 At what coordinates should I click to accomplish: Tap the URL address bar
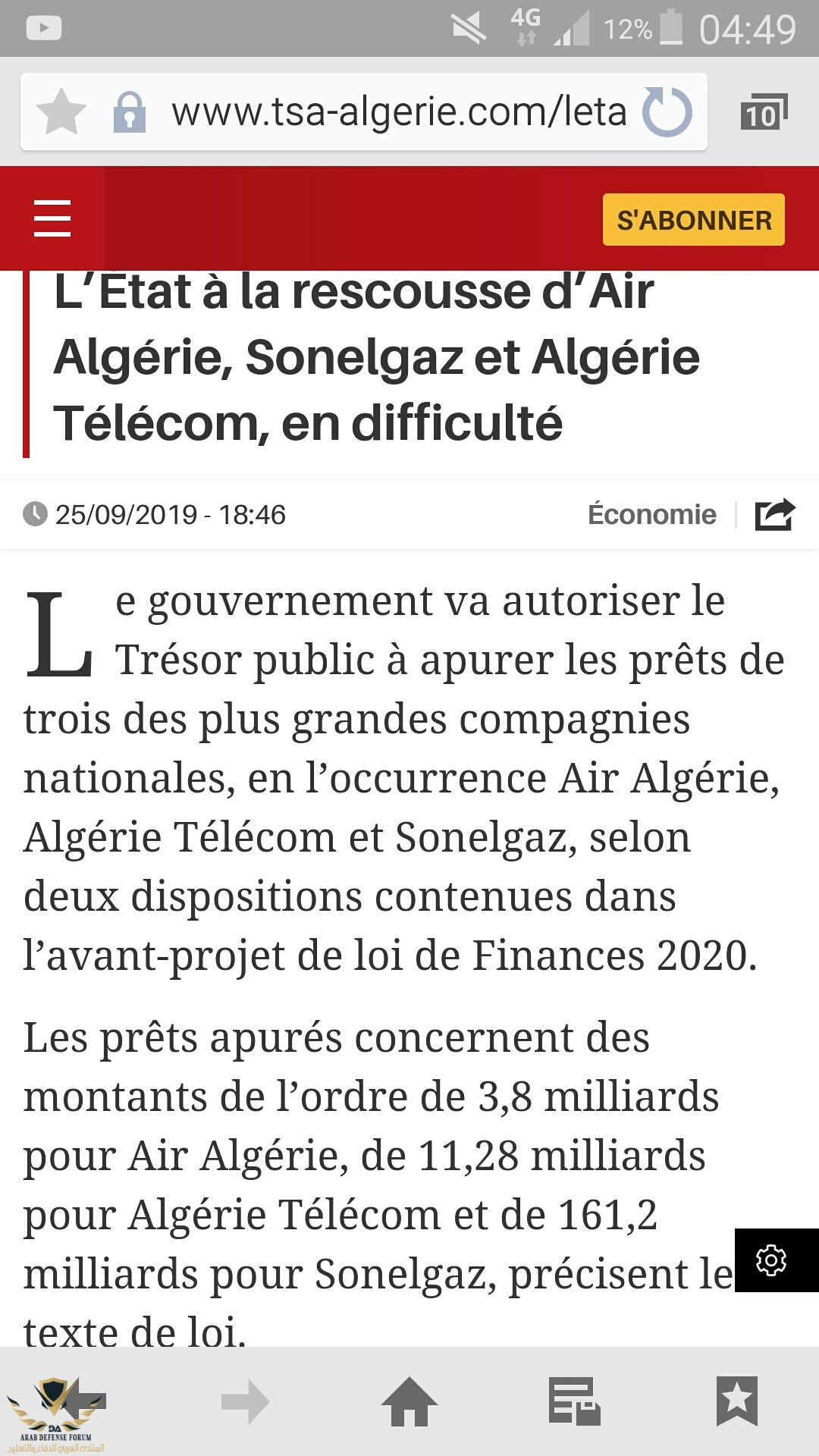[x=398, y=112]
